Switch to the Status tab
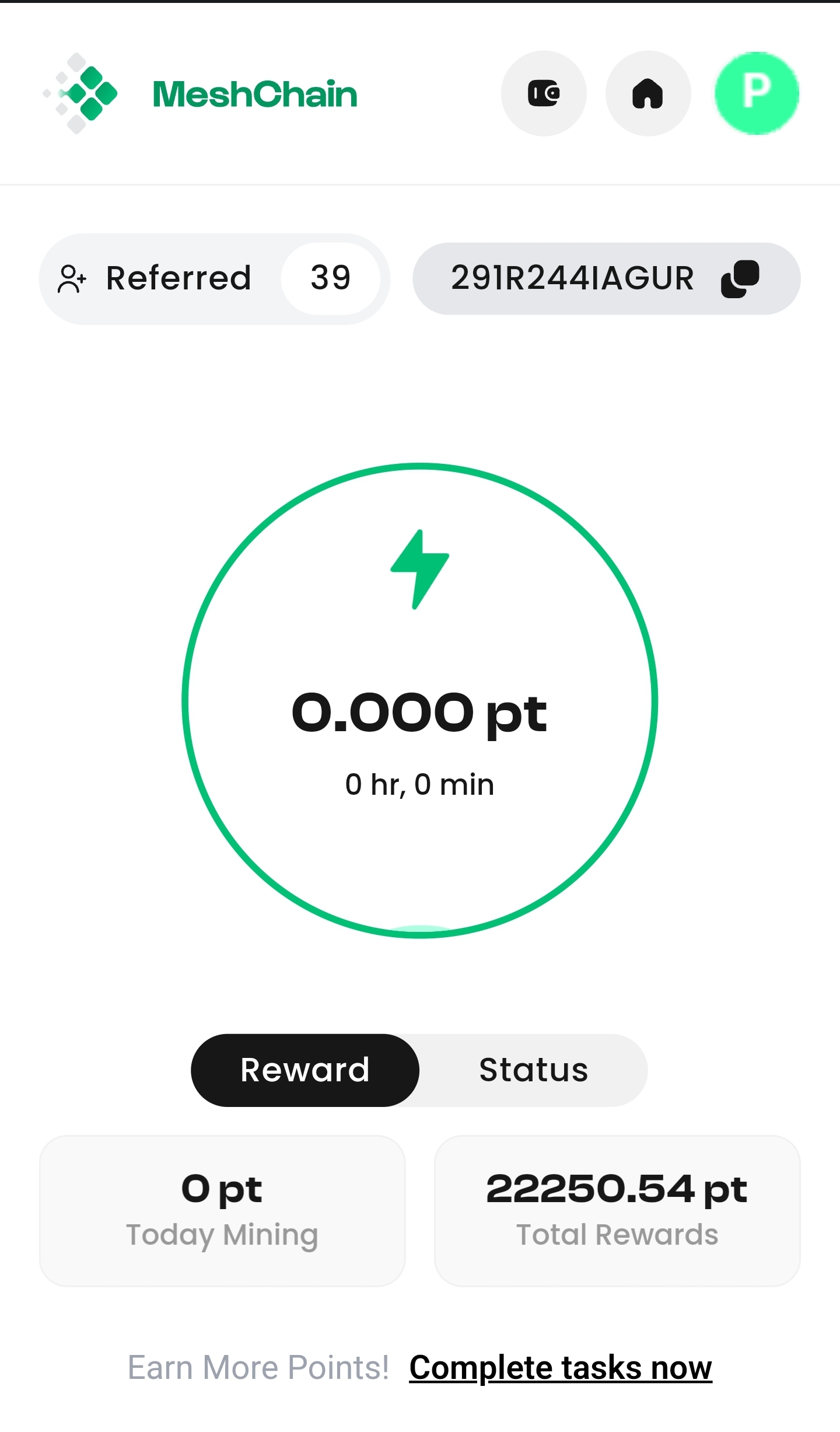 533,1070
